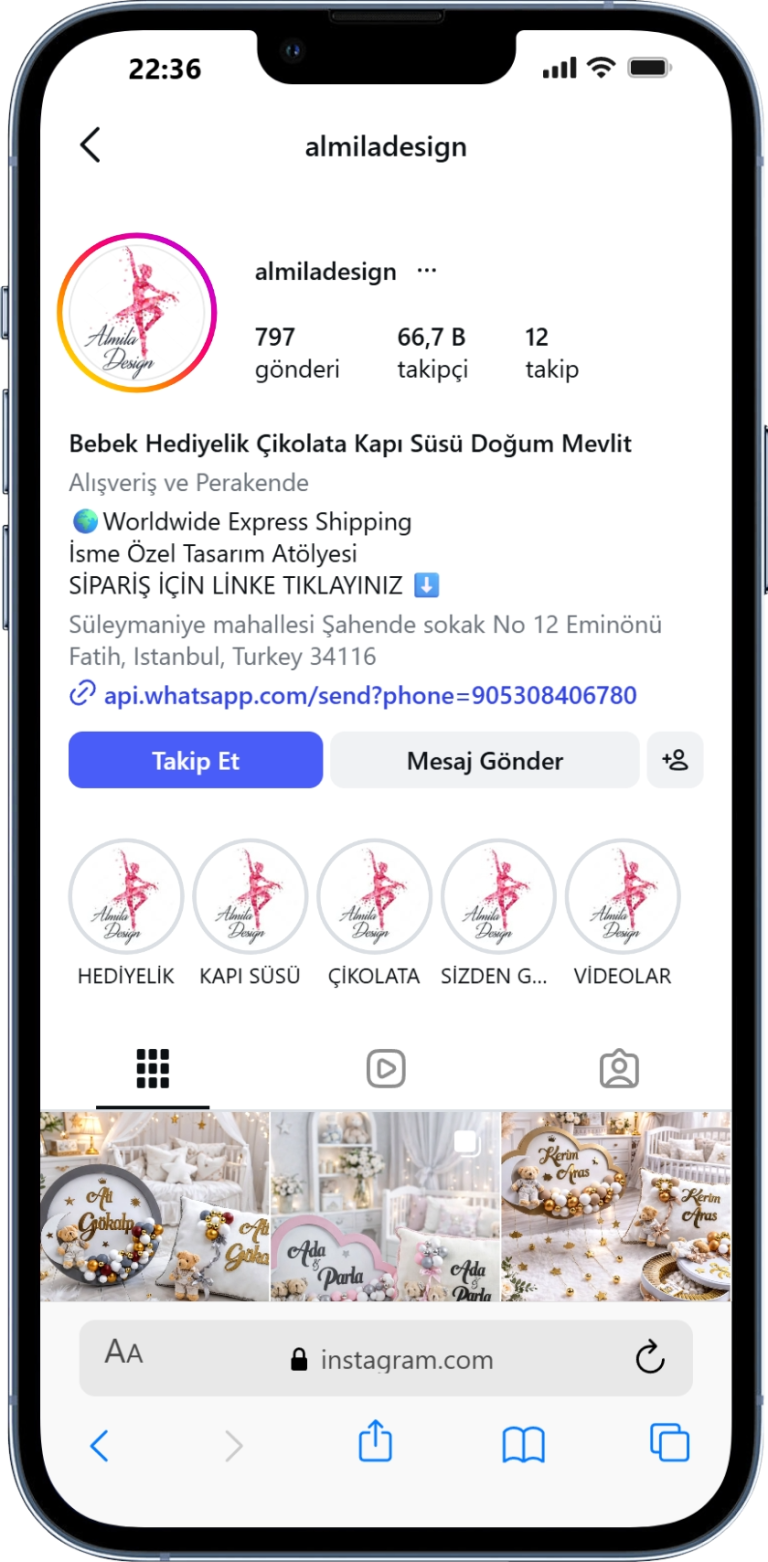Open the Kerim Aras post
This screenshot has height=1562, width=768.
[x=616, y=1206]
